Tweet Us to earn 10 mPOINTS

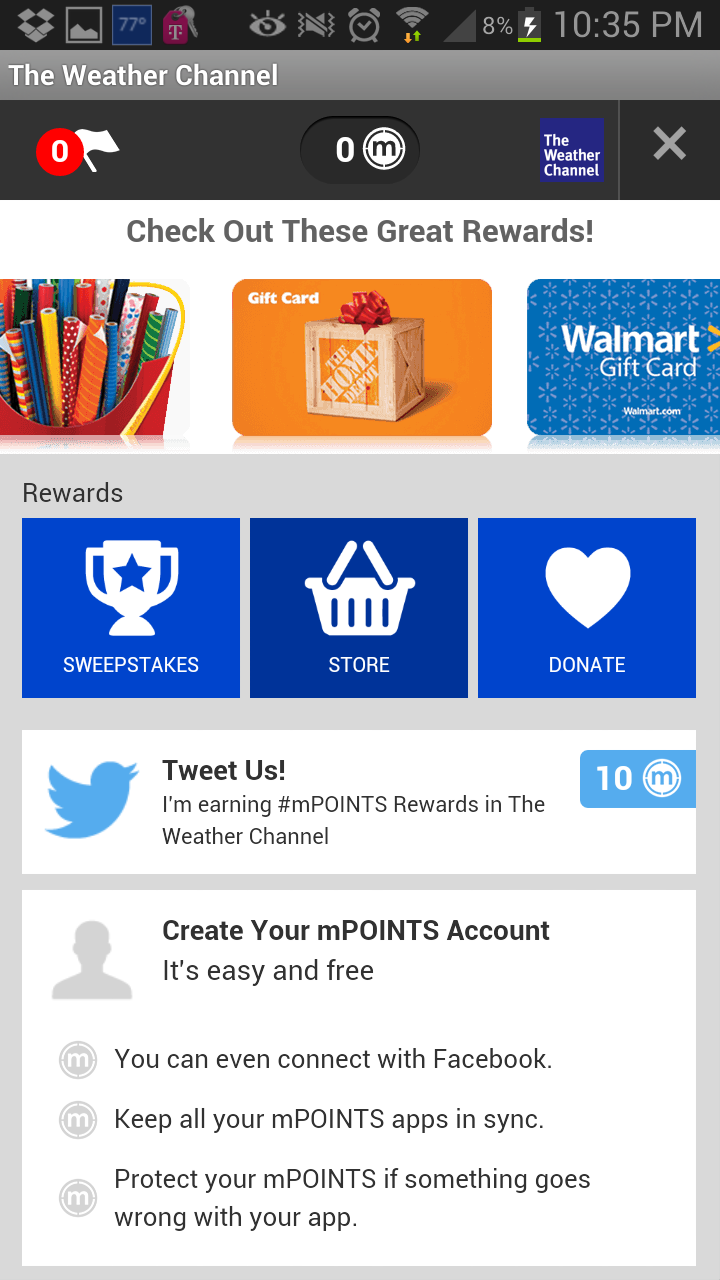click(x=359, y=802)
